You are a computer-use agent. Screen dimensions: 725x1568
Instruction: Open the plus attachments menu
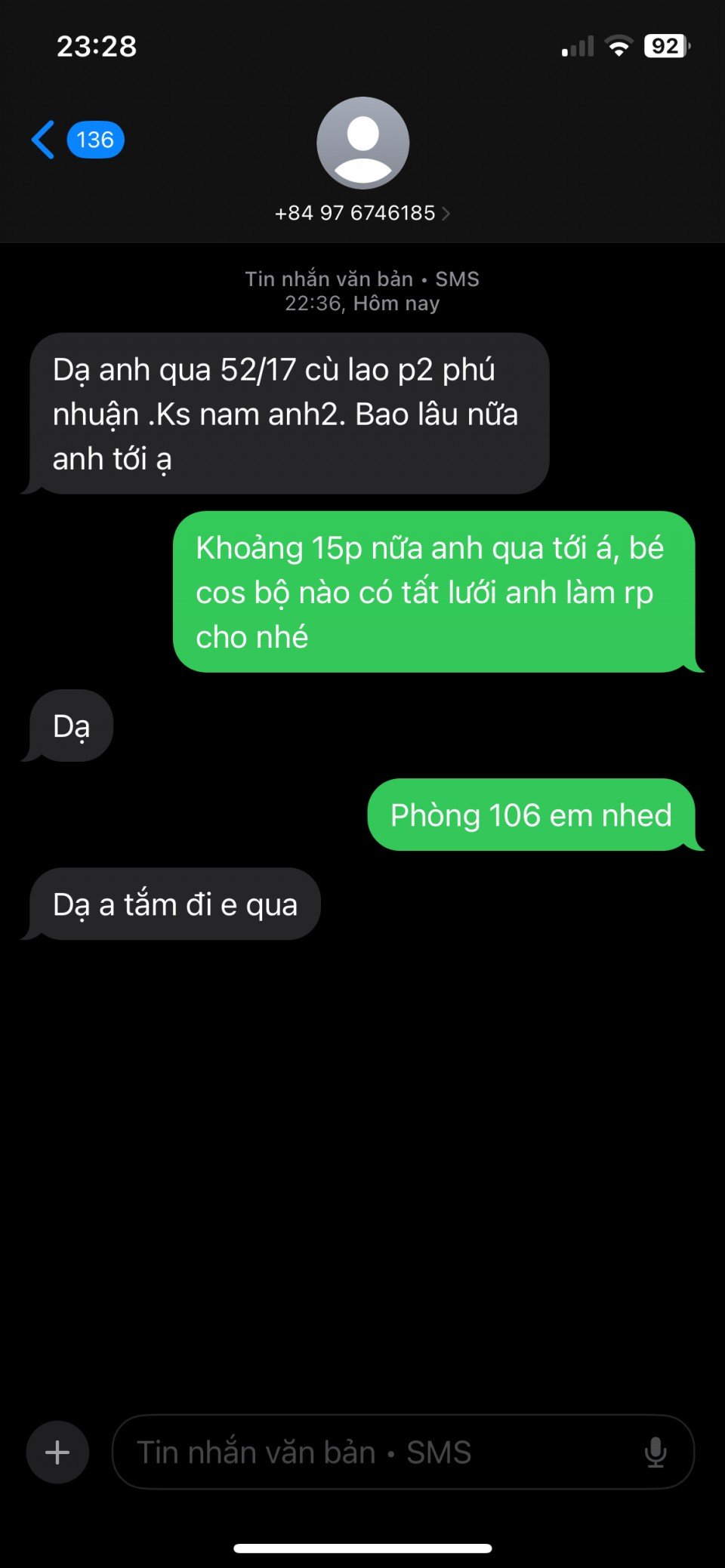pyautogui.click(x=57, y=1452)
